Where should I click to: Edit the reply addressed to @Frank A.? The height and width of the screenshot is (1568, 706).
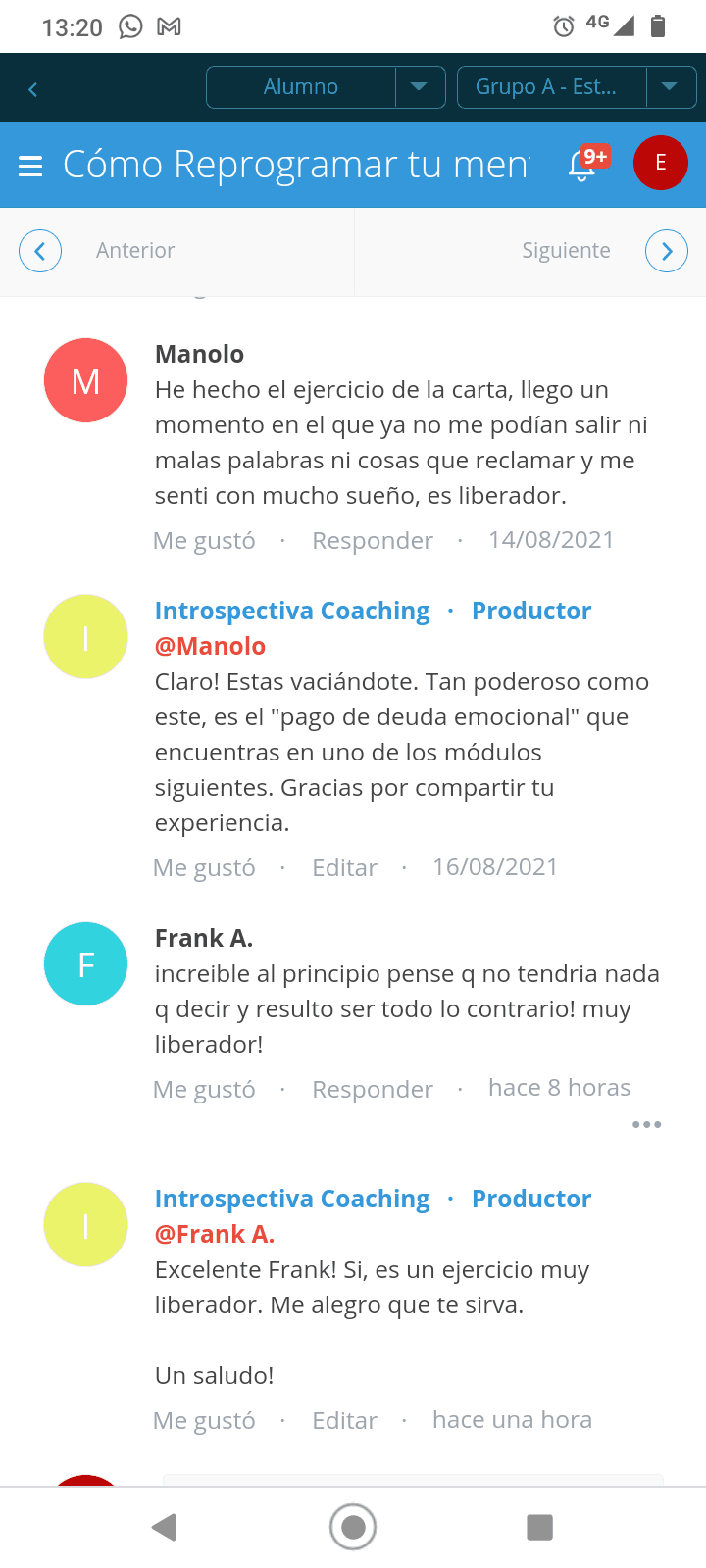click(x=344, y=1421)
